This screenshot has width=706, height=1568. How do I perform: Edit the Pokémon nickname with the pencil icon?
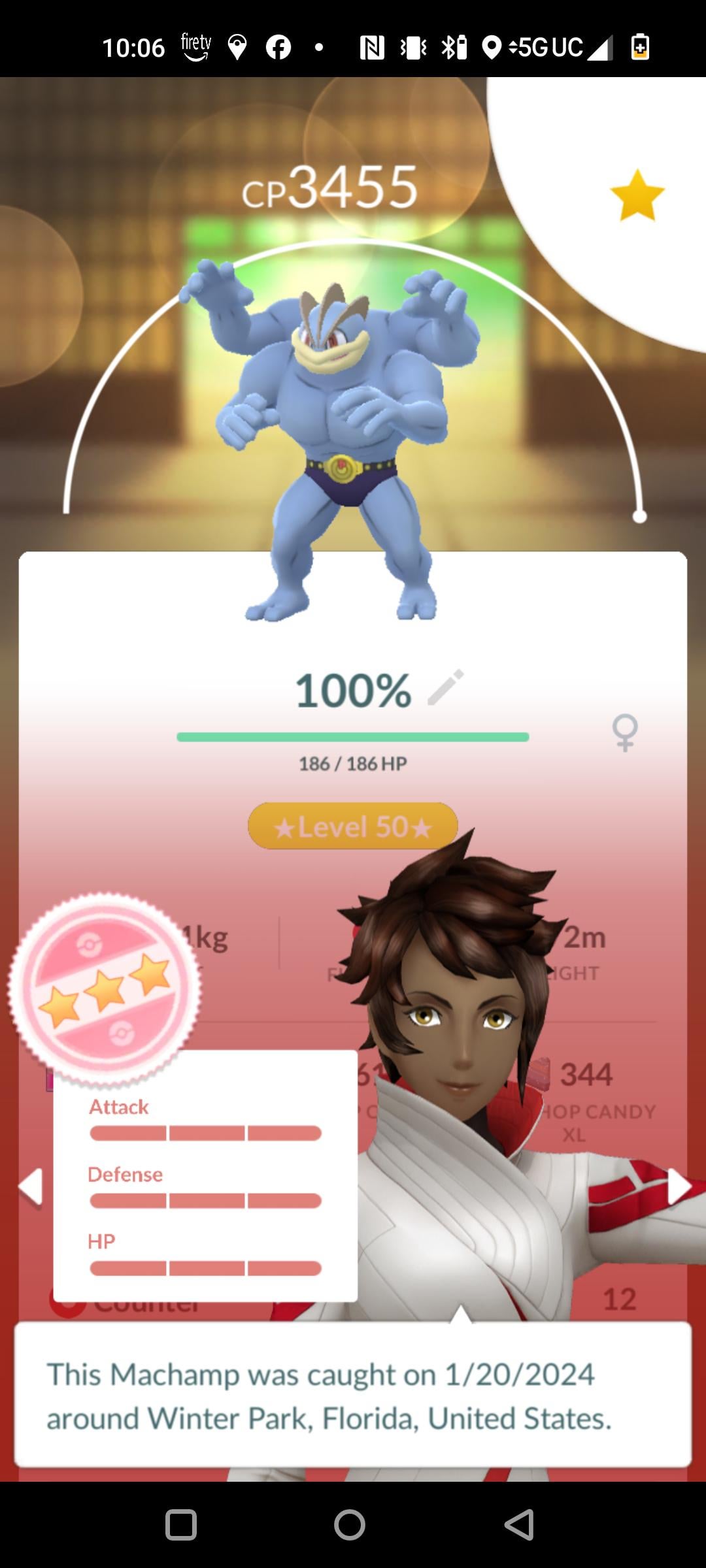pos(446,687)
